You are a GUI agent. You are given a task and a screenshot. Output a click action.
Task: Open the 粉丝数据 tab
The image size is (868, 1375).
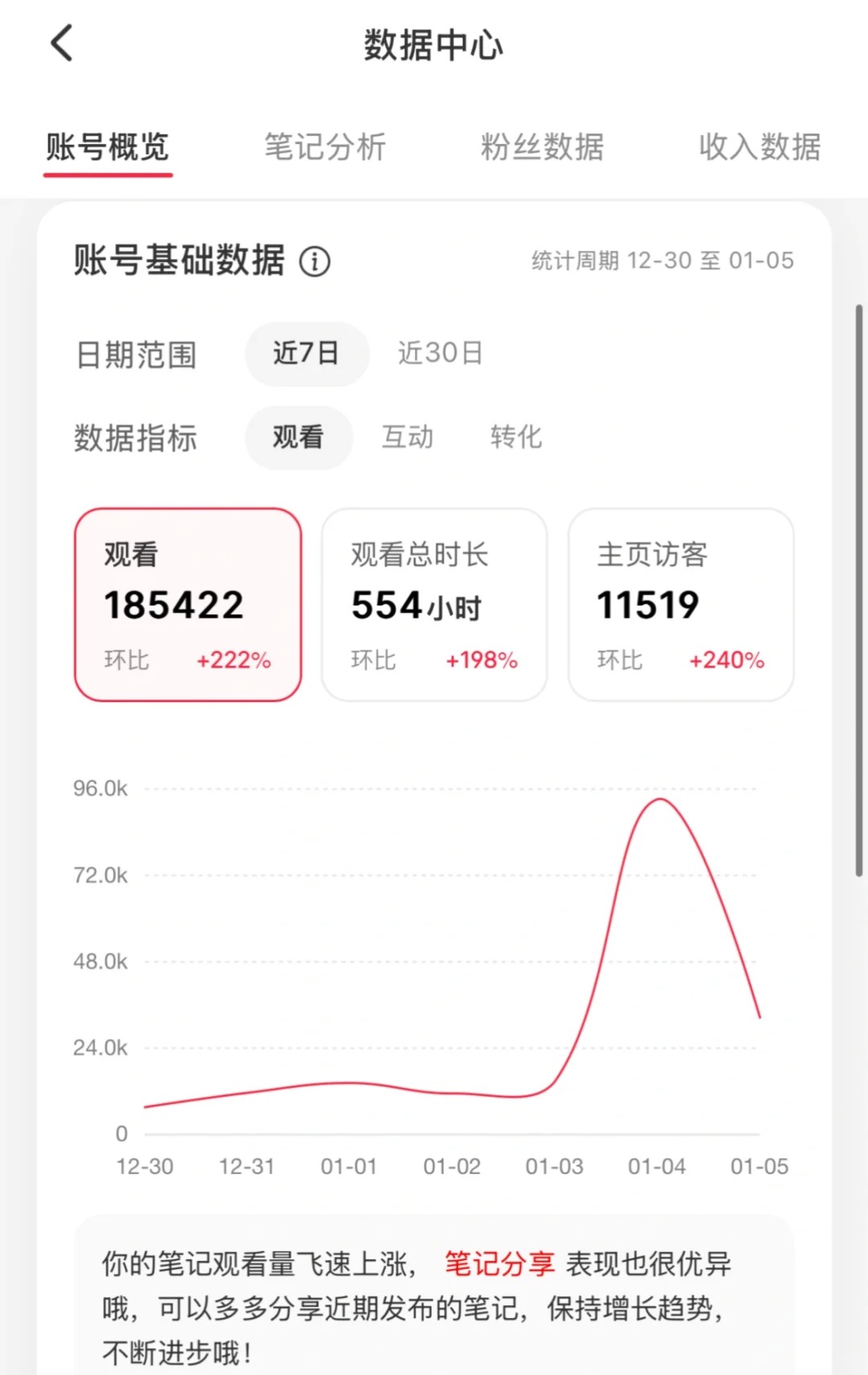click(542, 147)
